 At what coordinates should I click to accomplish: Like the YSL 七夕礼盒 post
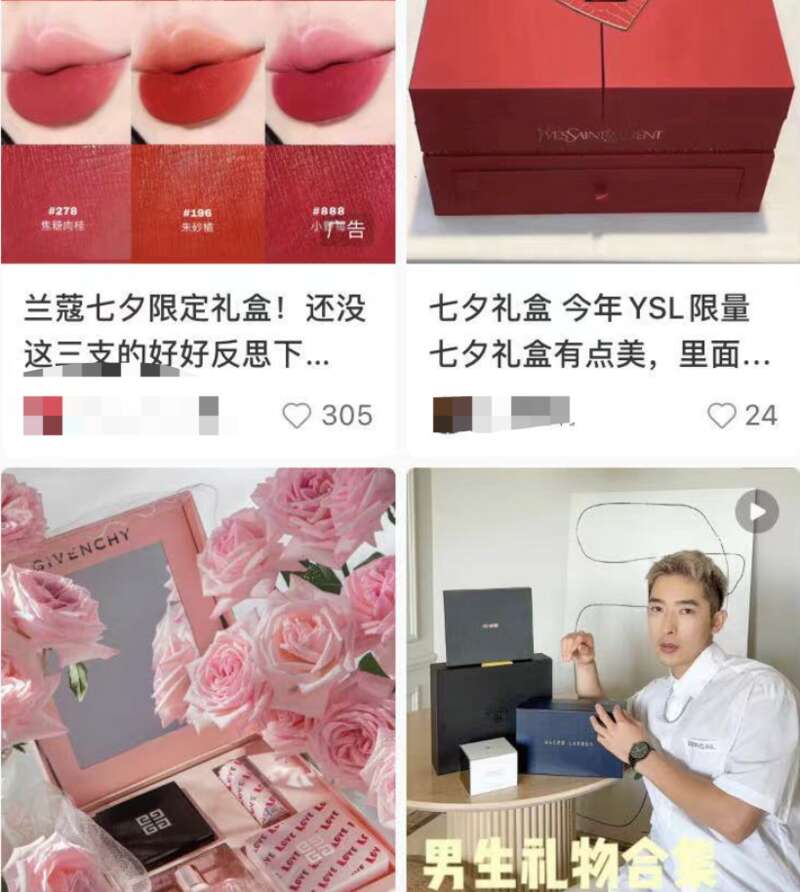tap(721, 415)
